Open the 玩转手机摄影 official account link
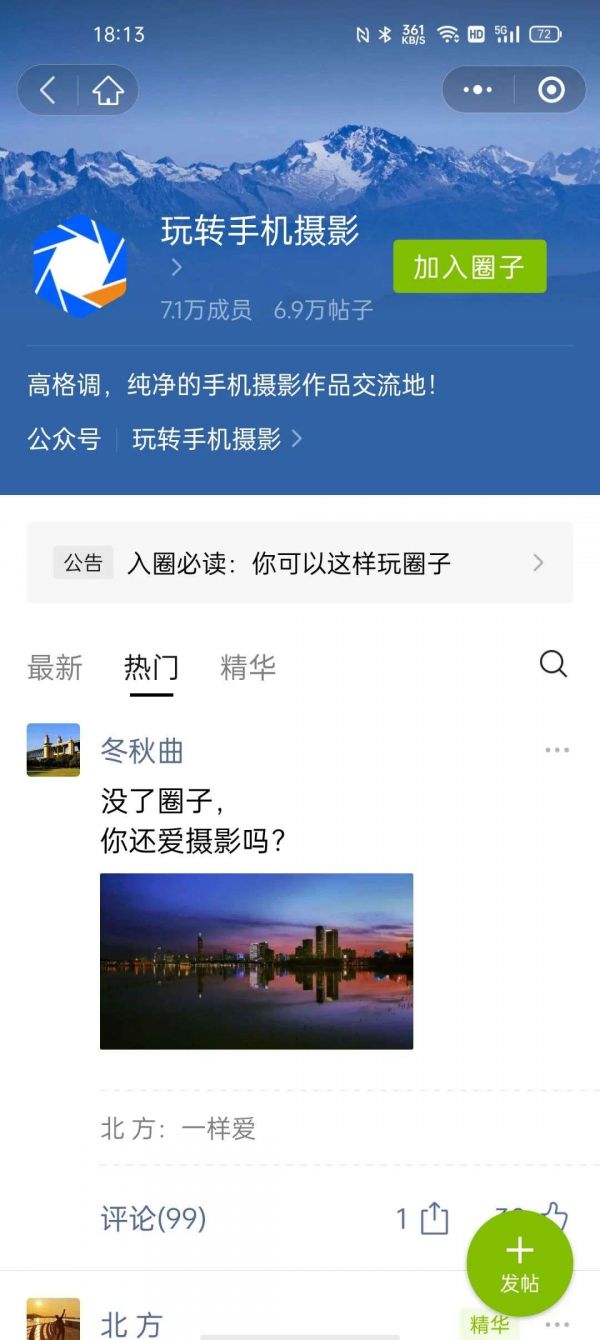The width and height of the screenshot is (600, 1340). (x=216, y=439)
